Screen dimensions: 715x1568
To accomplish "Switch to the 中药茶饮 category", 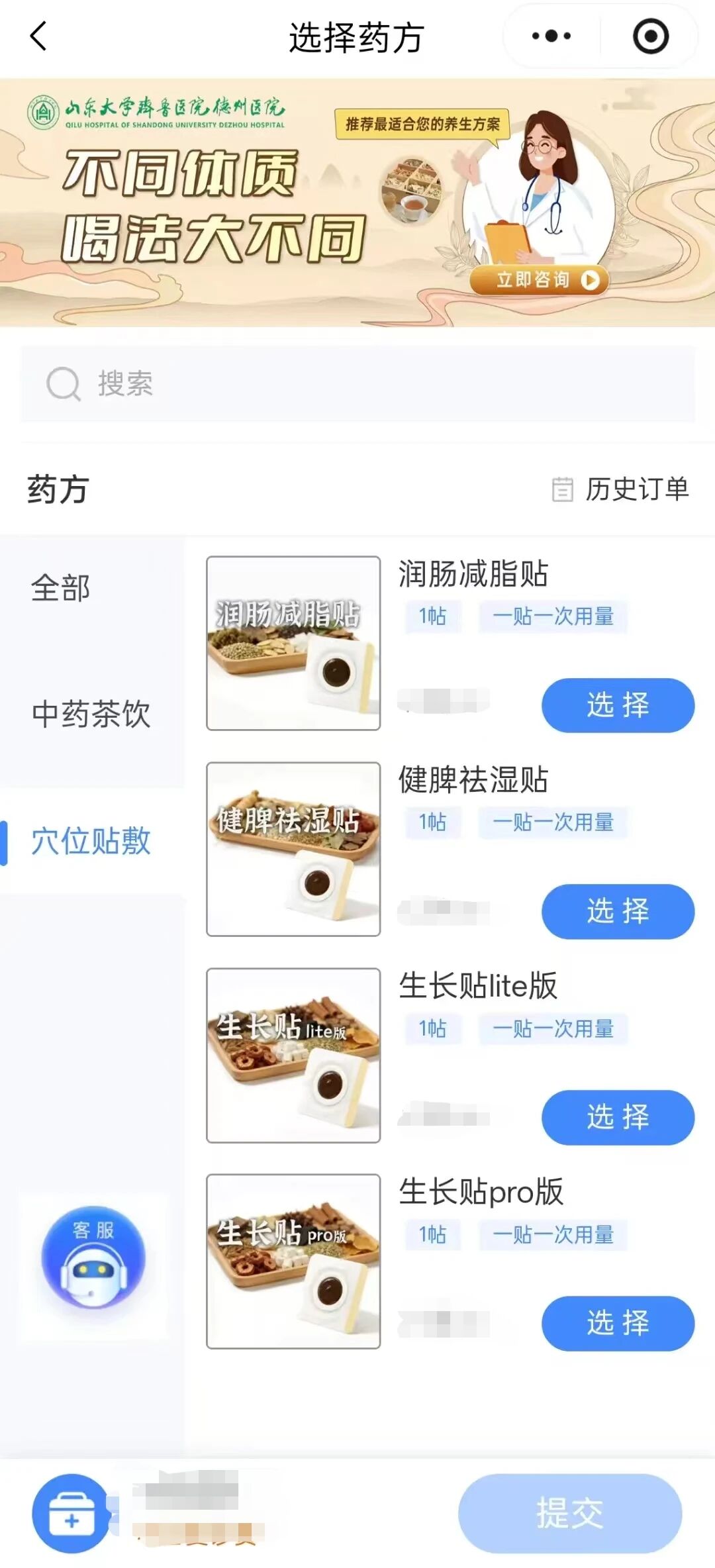I will coord(91,714).
